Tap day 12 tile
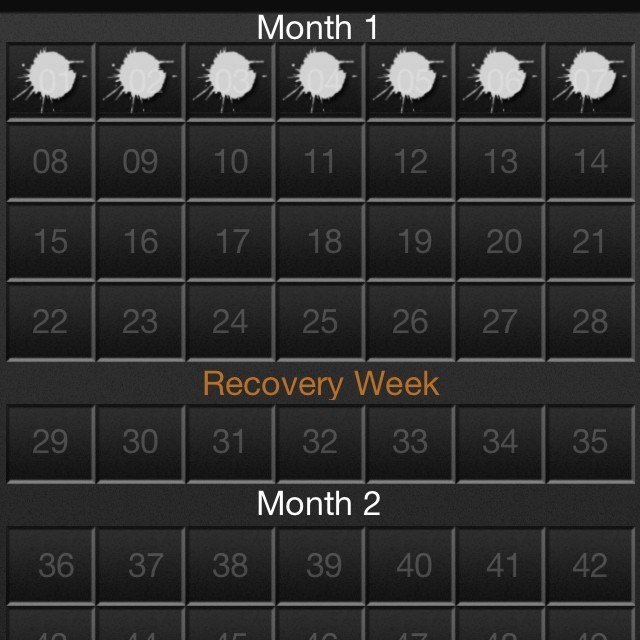 410,160
